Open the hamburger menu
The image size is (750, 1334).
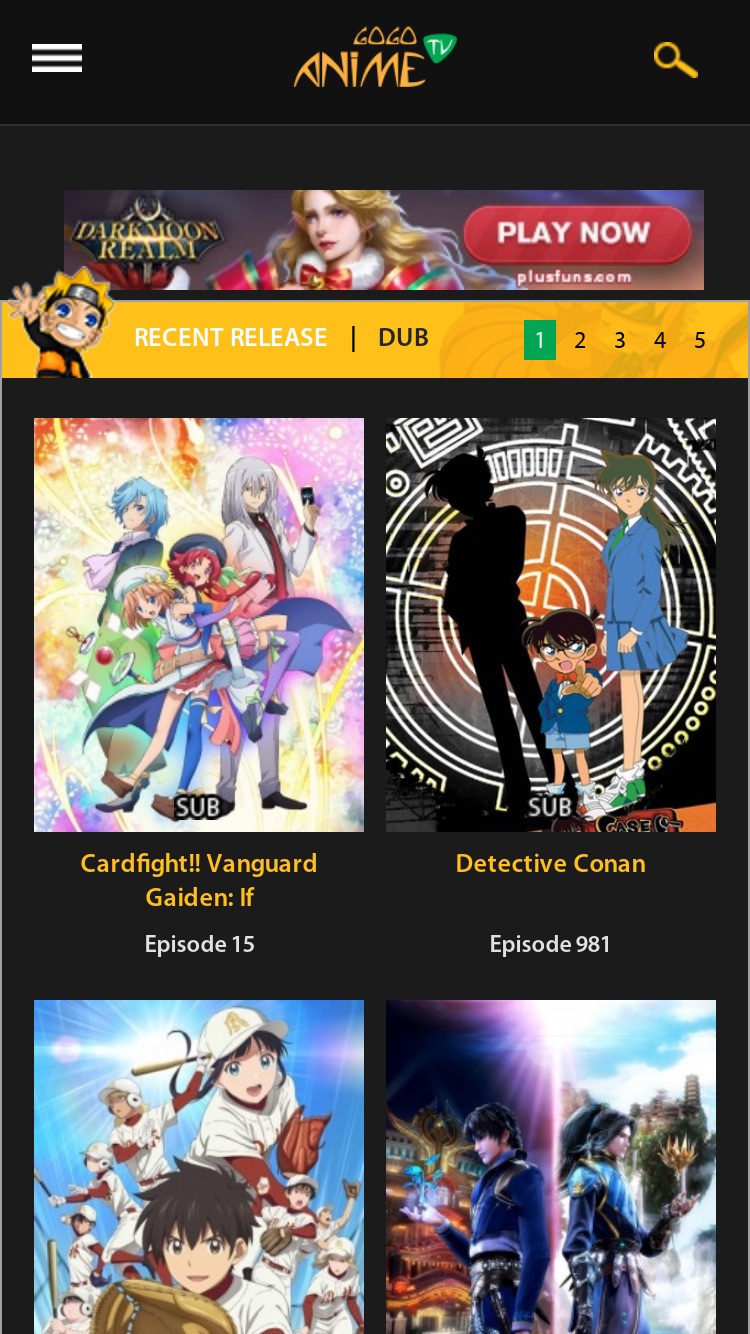tap(57, 59)
